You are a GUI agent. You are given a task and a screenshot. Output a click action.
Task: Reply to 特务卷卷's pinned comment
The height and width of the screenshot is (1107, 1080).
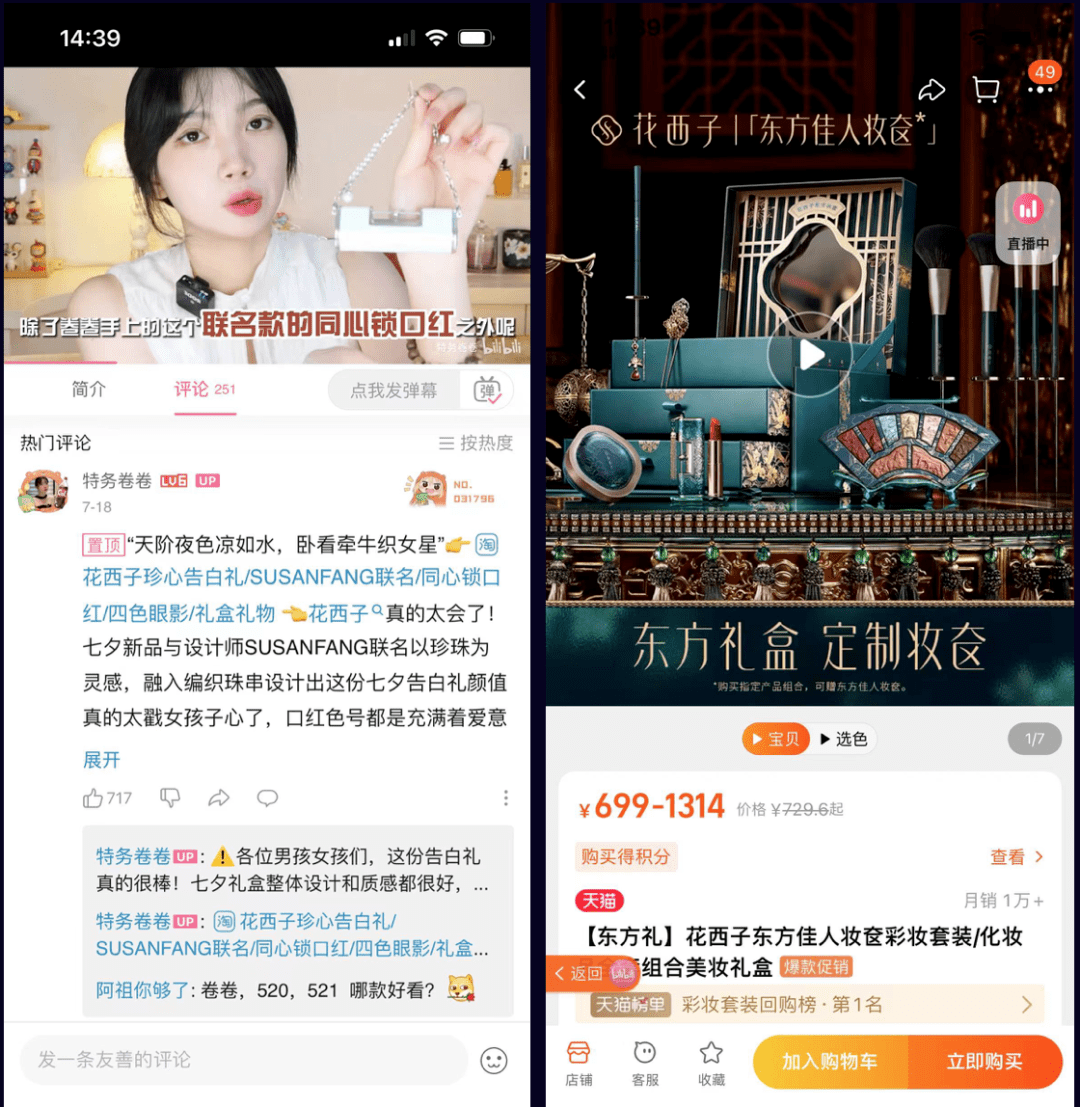pos(267,798)
